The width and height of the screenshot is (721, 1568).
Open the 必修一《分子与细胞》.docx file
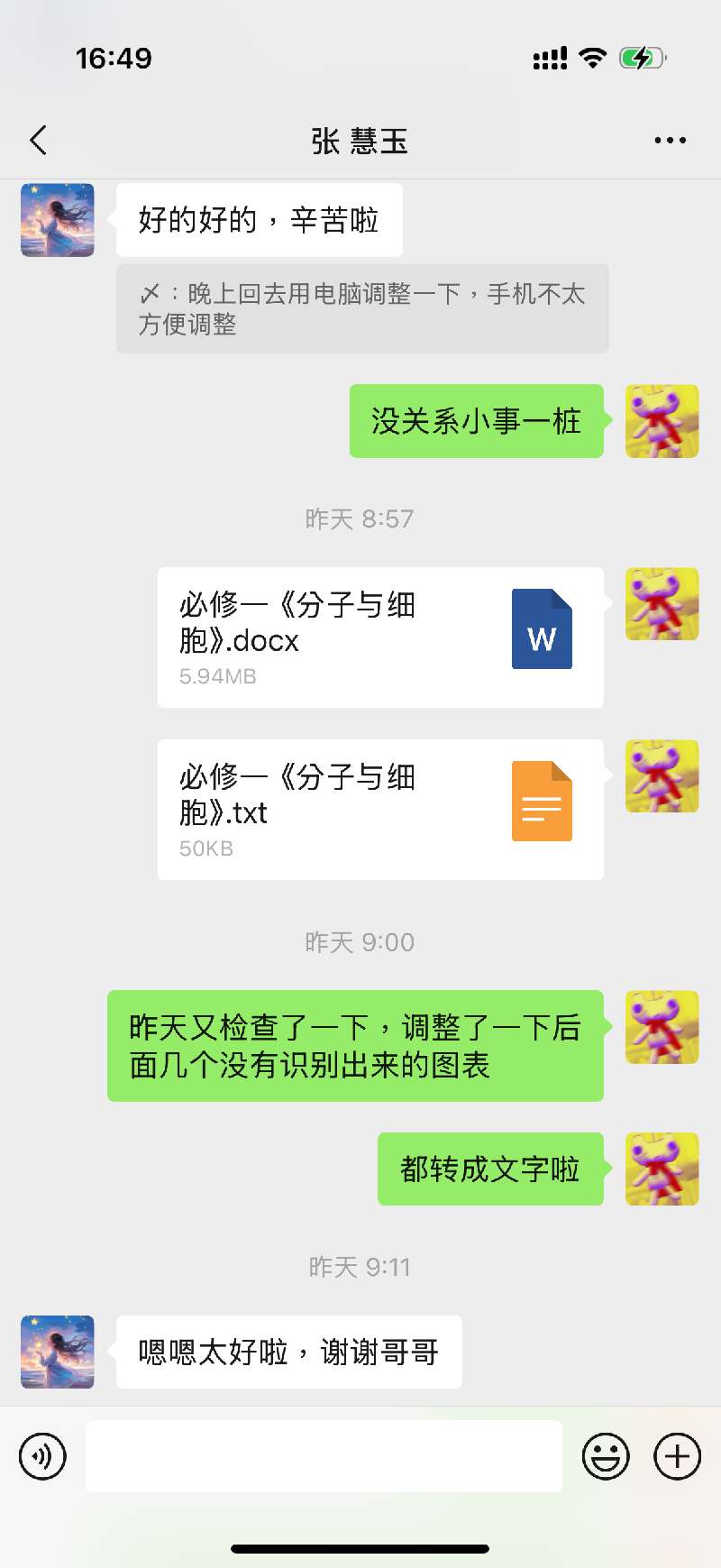[380, 637]
